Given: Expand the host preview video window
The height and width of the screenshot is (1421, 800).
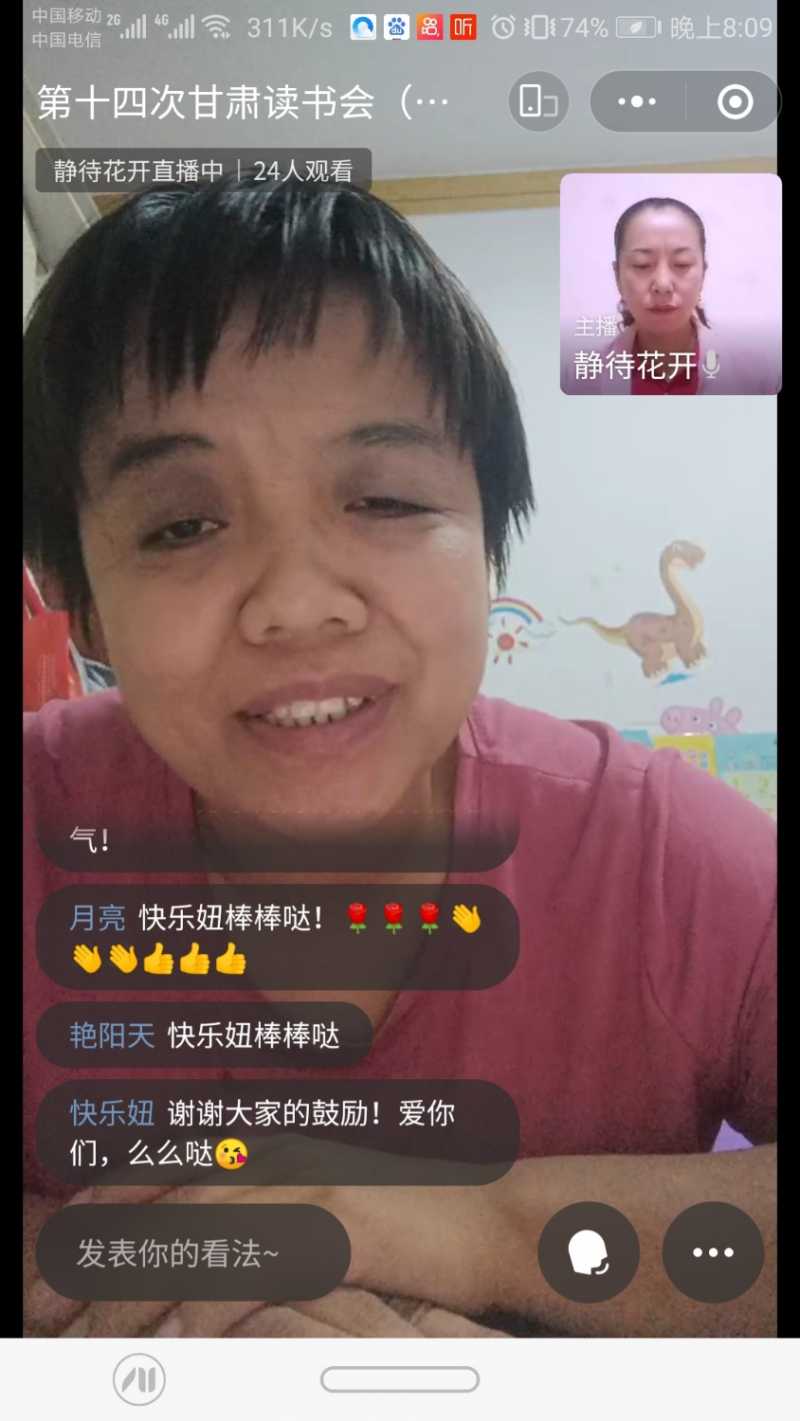Looking at the screenshot, I should click(x=670, y=283).
